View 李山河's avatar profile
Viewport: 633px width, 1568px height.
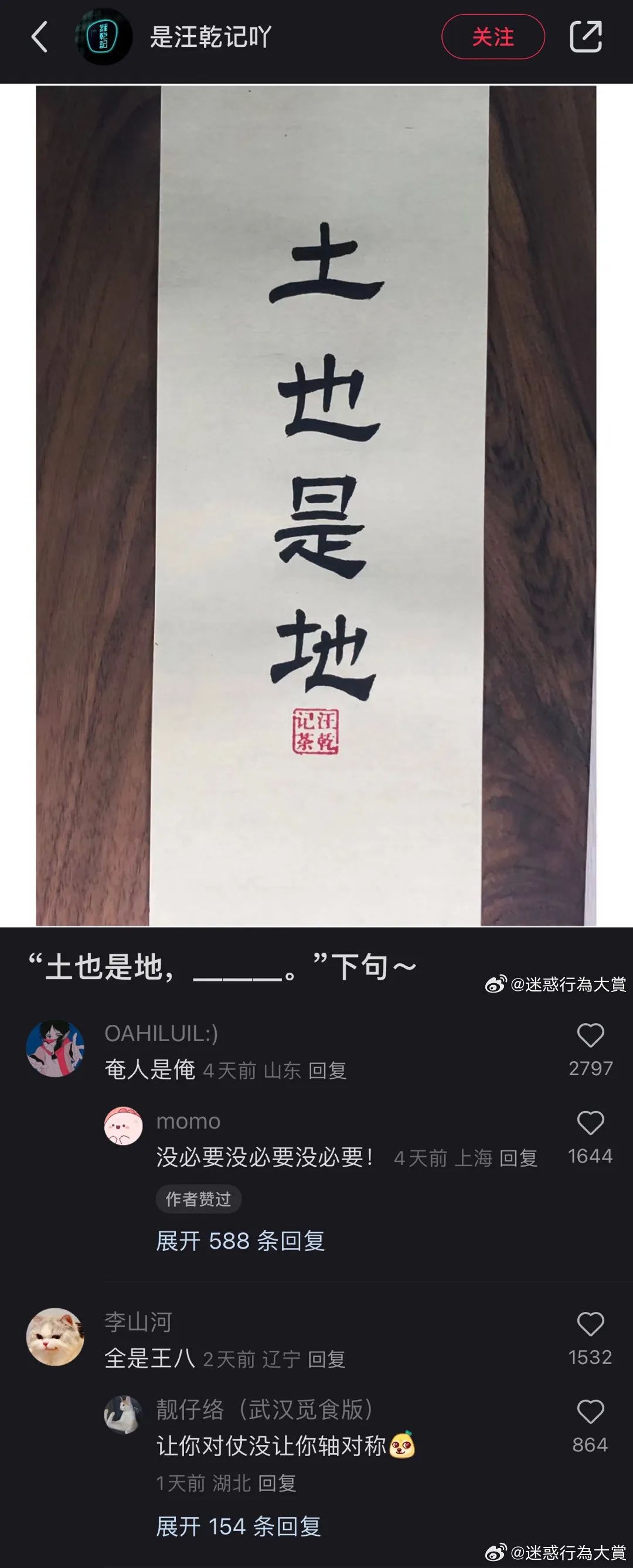[55, 1337]
